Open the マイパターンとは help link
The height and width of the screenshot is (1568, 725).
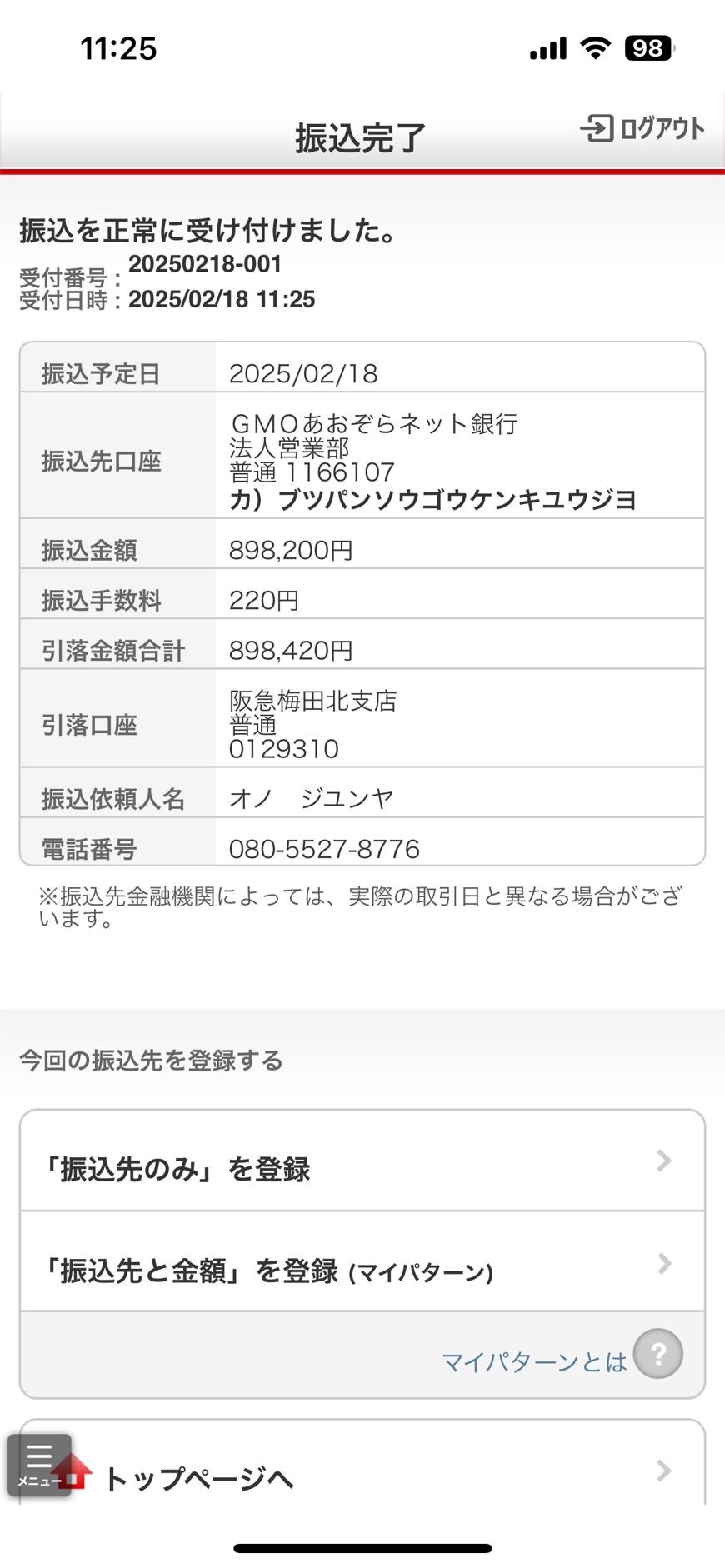(x=562, y=1356)
